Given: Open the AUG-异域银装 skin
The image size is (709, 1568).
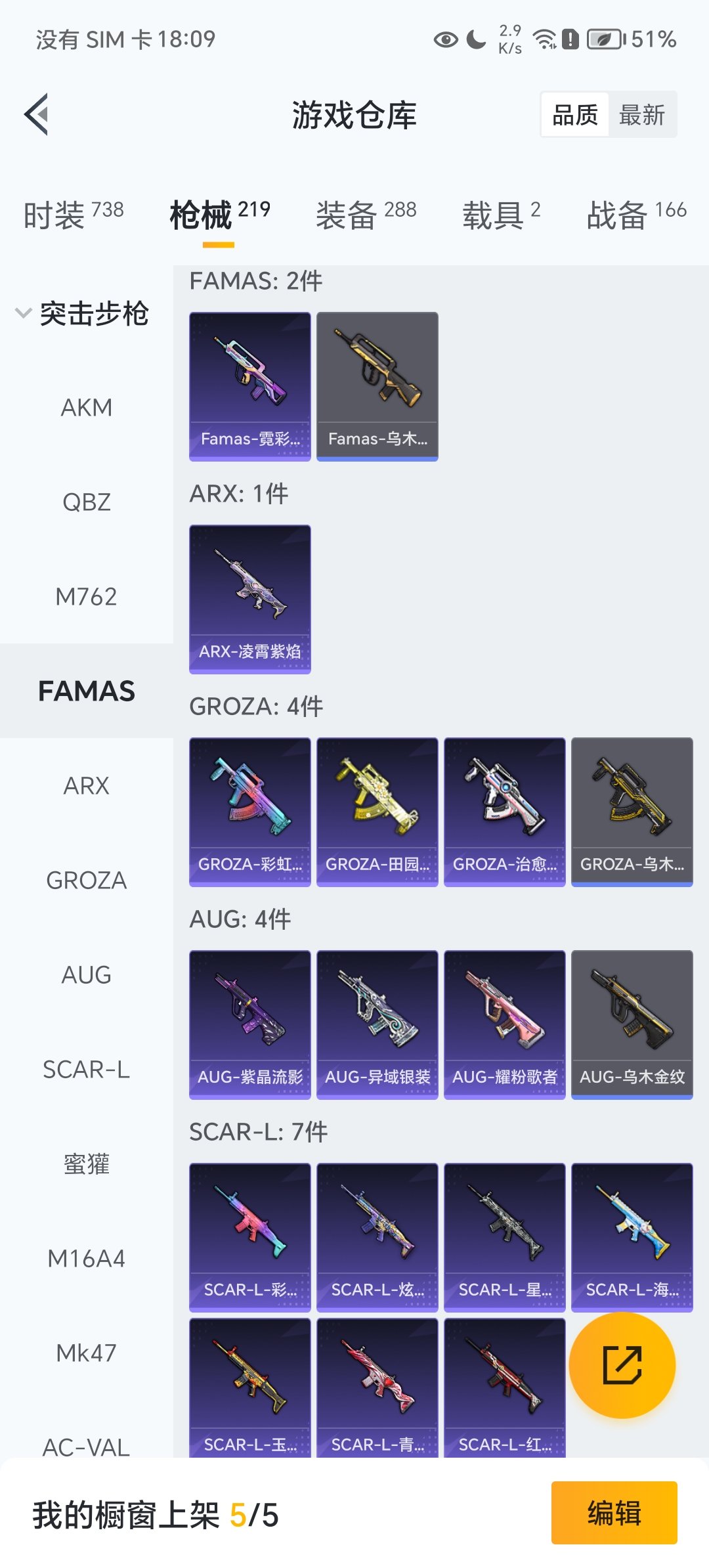Looking at the screenshot, I should pyautogui.click(x=377, y=1024).
